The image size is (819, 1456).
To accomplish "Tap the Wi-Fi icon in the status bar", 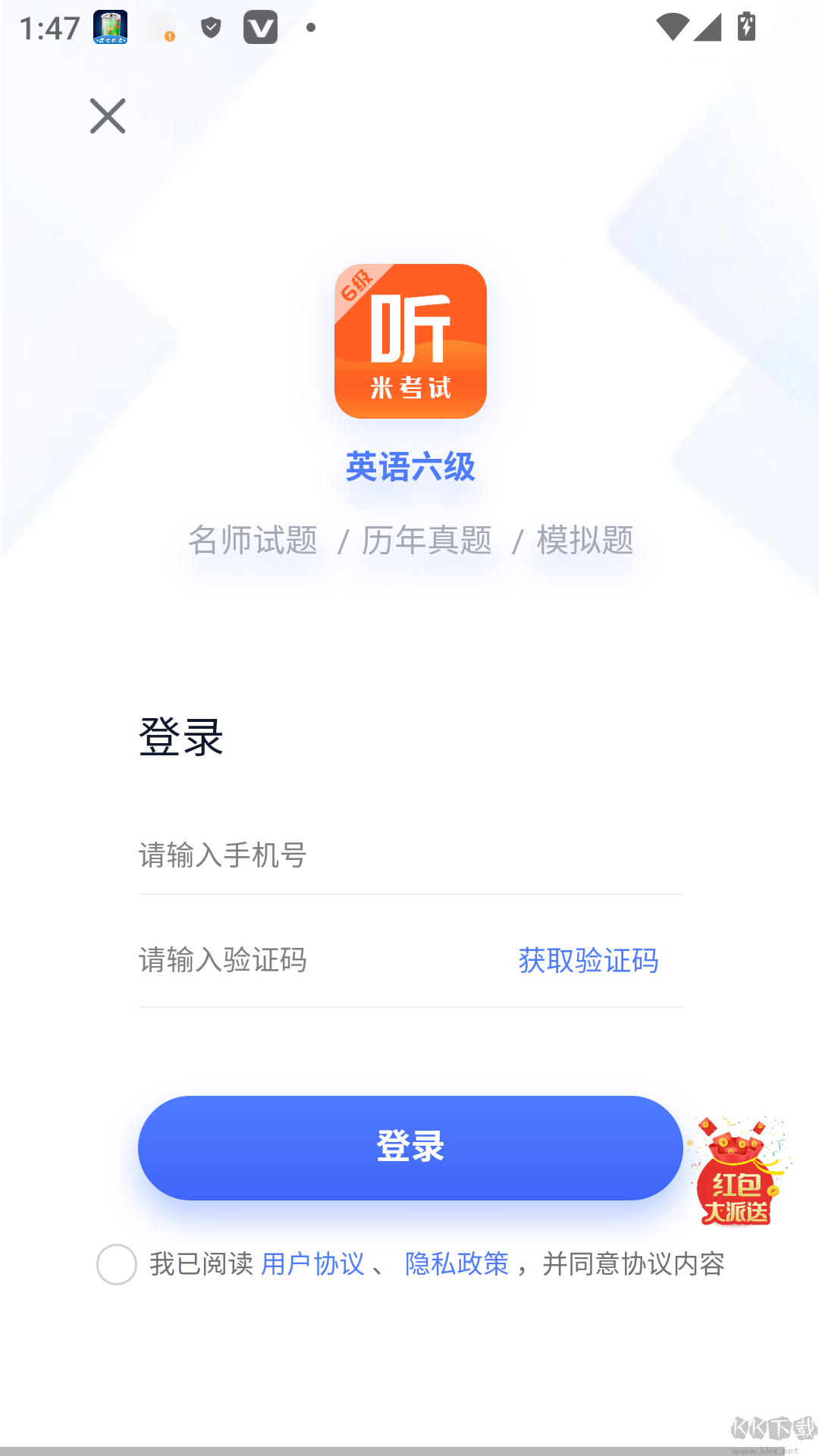I will coord(674,28).
